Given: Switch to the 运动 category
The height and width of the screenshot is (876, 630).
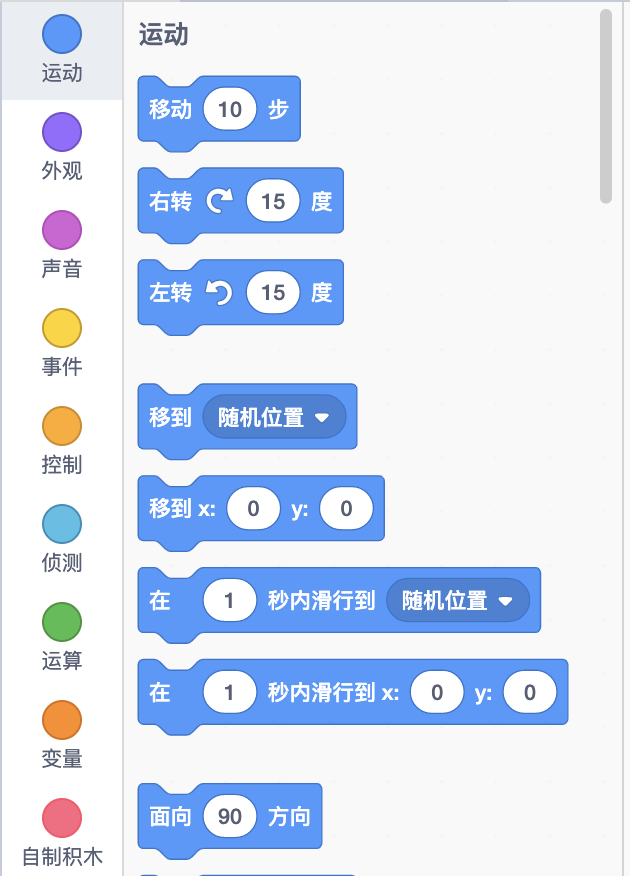Looking at the screenshot, I should click(x=61, y=48).
